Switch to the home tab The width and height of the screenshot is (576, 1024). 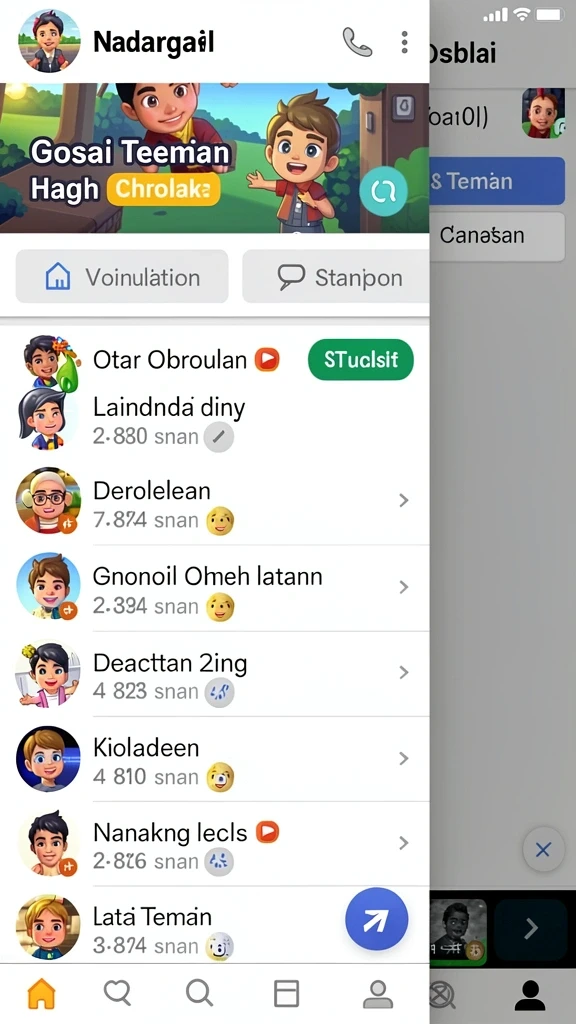click(x=41, y=994)
